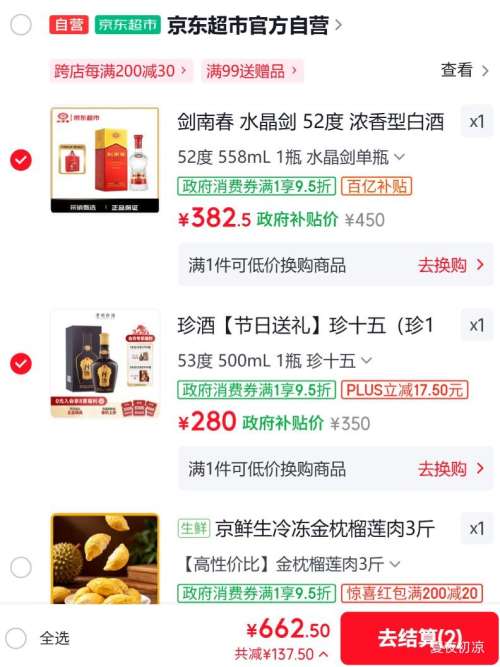Toggle the 全选 select-all checkbox
The image size is (500, 667).
16,638
